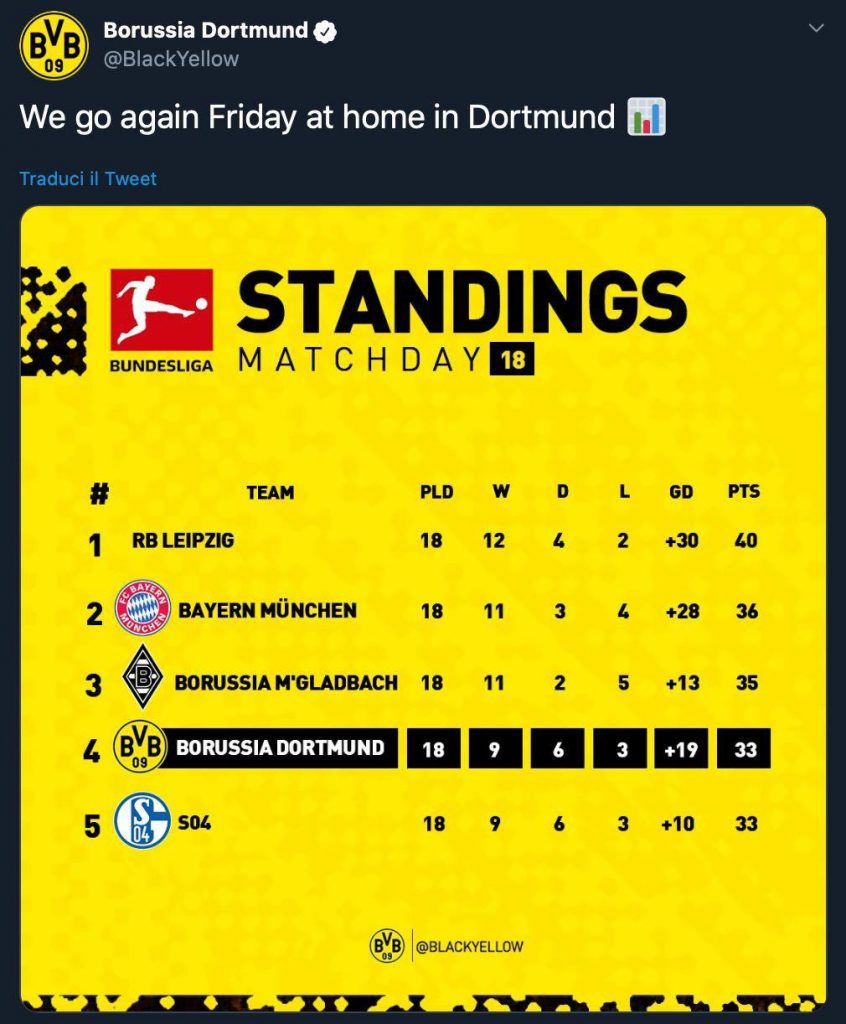This screenshot has width=846, height=1024.
Task: Open the tweet options chevron menu
Action: pyautogui.click(x=816, y=29)
